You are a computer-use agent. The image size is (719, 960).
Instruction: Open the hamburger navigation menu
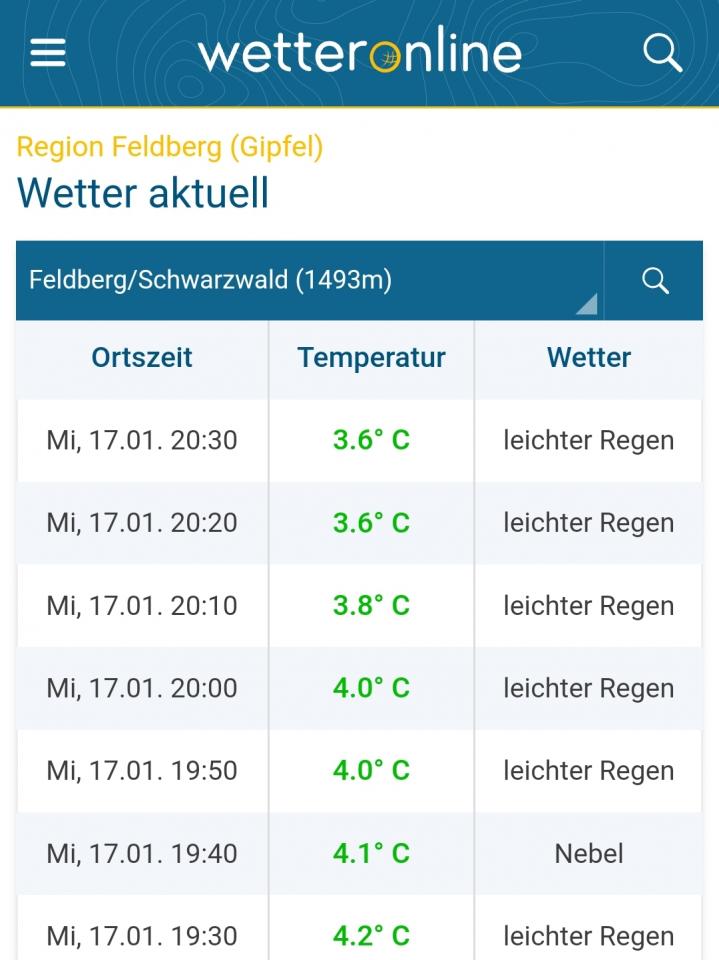tap(48, 53)
